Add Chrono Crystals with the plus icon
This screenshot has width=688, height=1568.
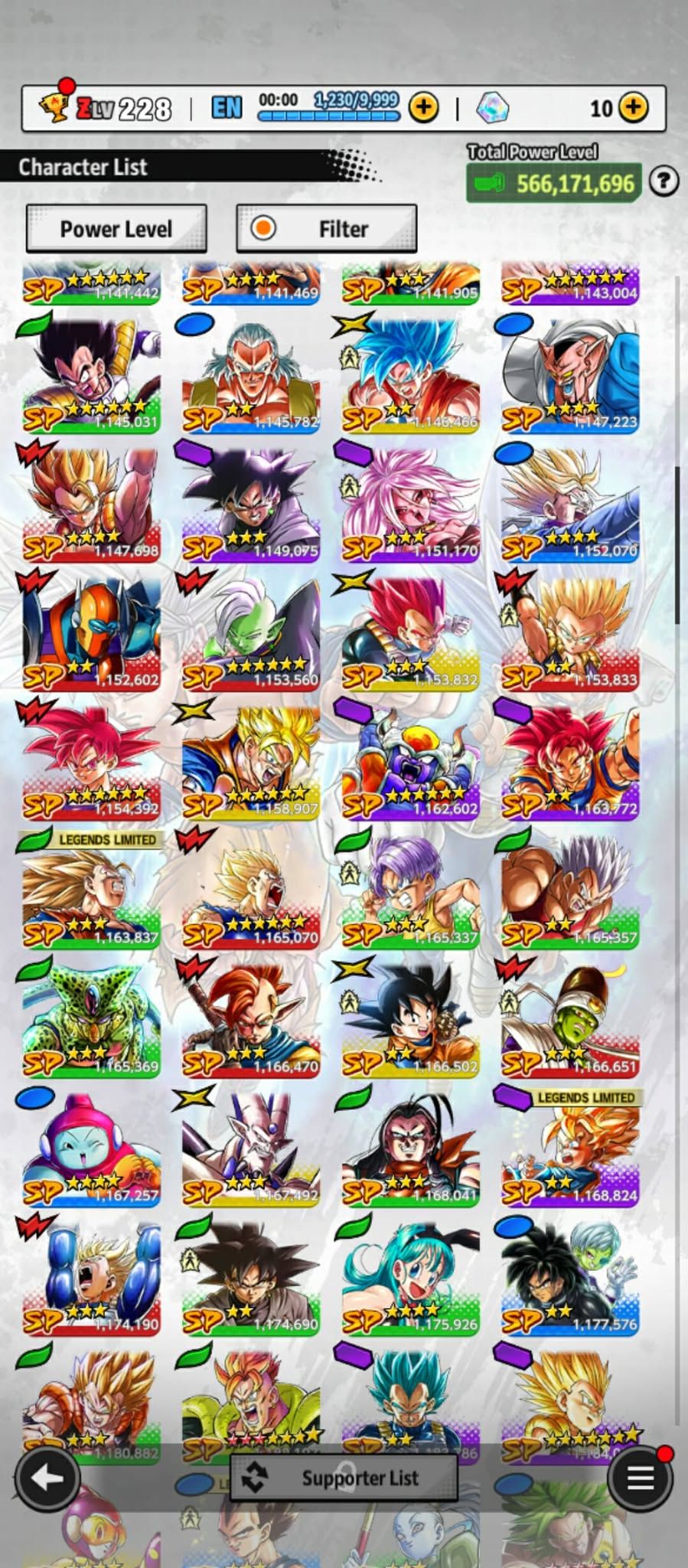click(x=633, y=108)
